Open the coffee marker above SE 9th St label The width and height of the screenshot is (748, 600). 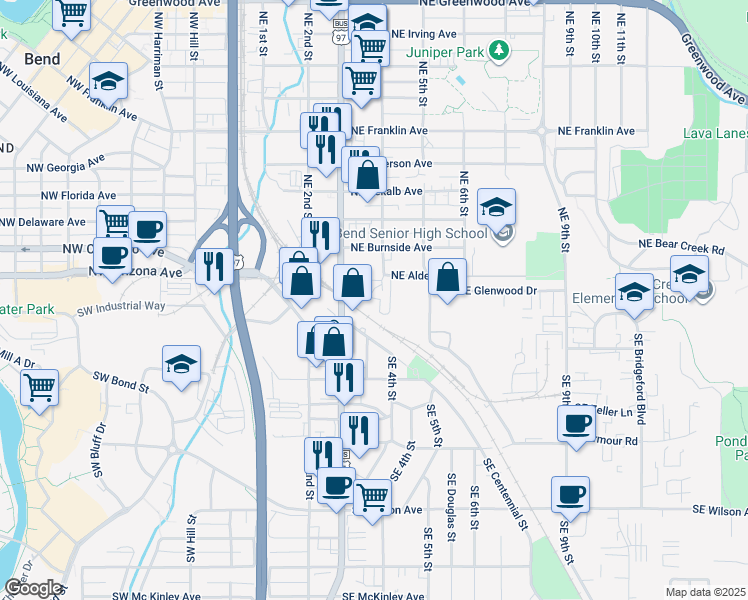[570, 494]
